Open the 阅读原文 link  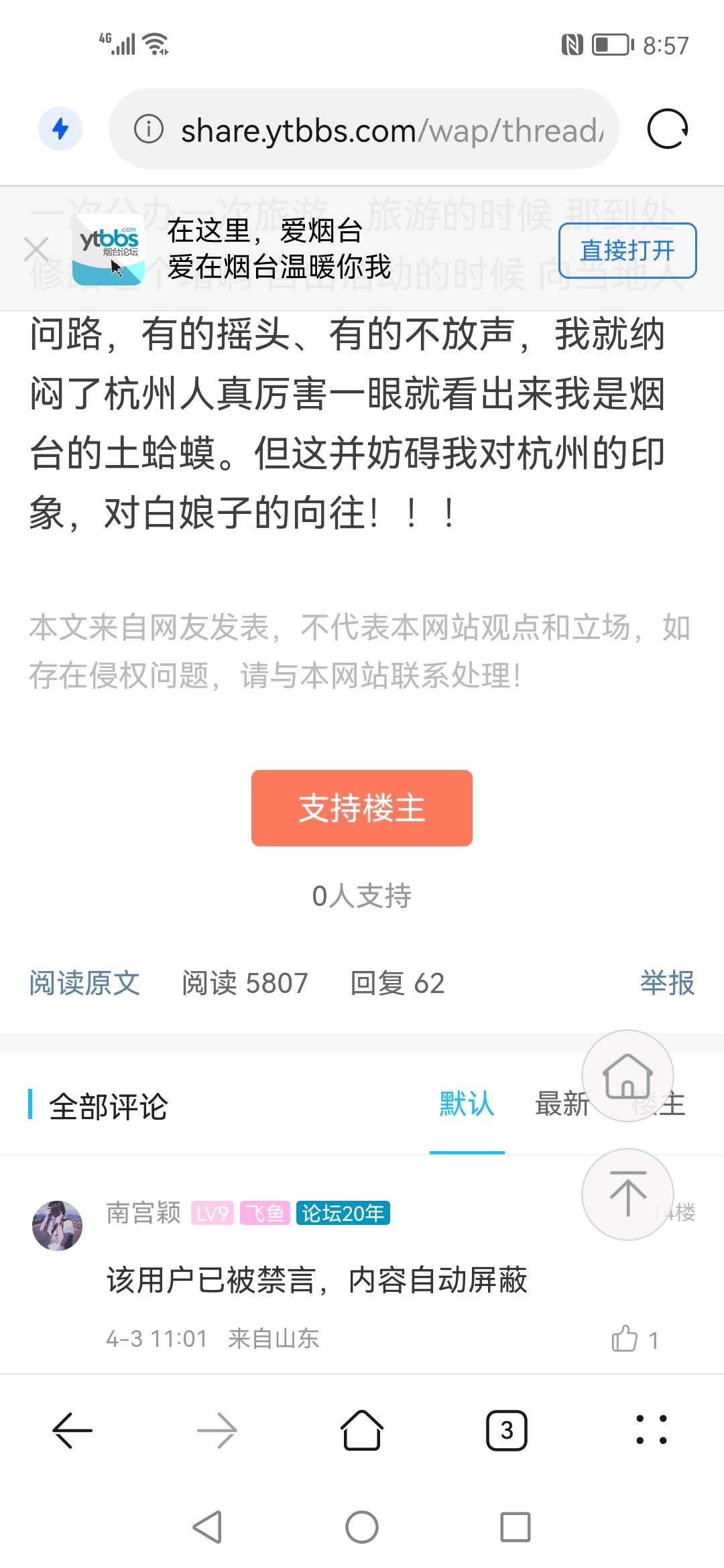tap(84, 983)
